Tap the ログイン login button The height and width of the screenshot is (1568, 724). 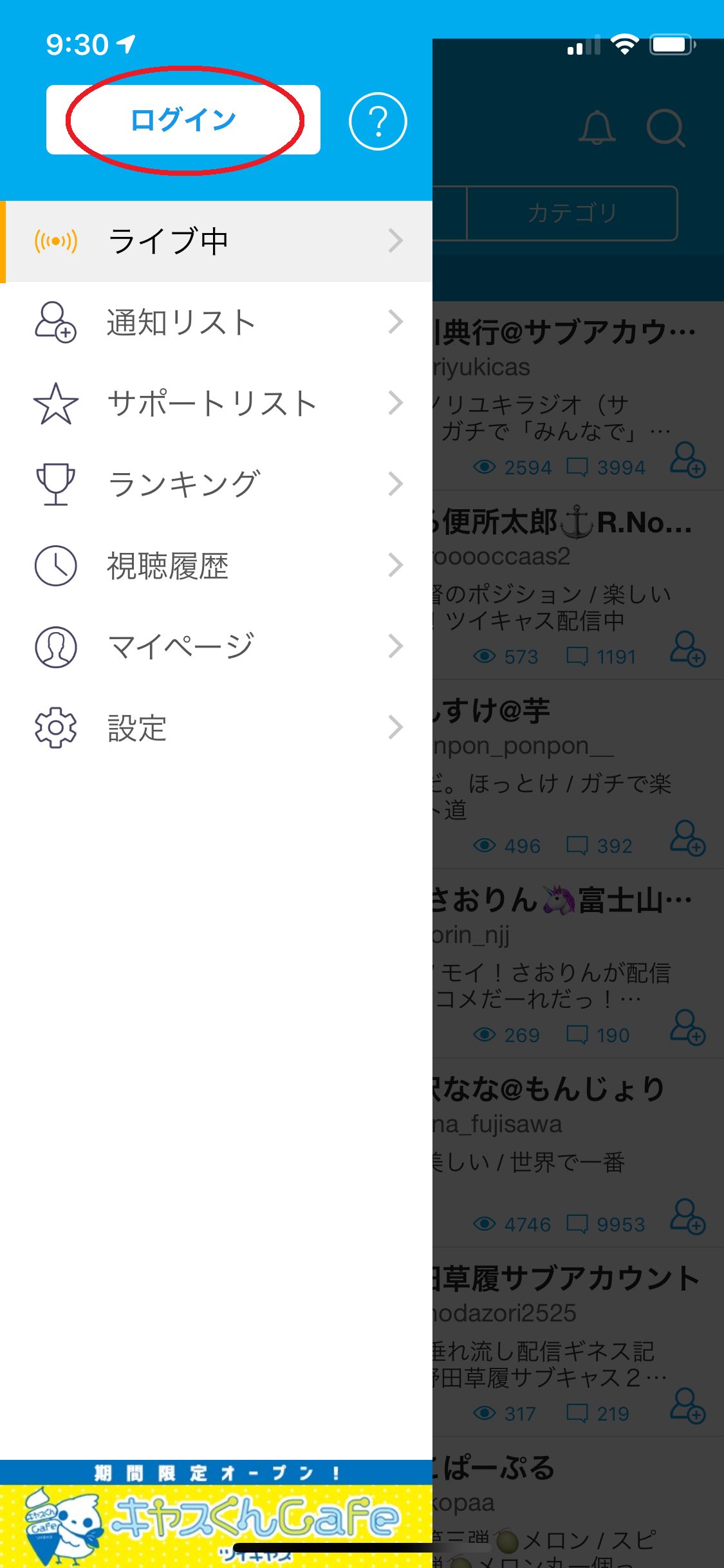click(183, 120)
